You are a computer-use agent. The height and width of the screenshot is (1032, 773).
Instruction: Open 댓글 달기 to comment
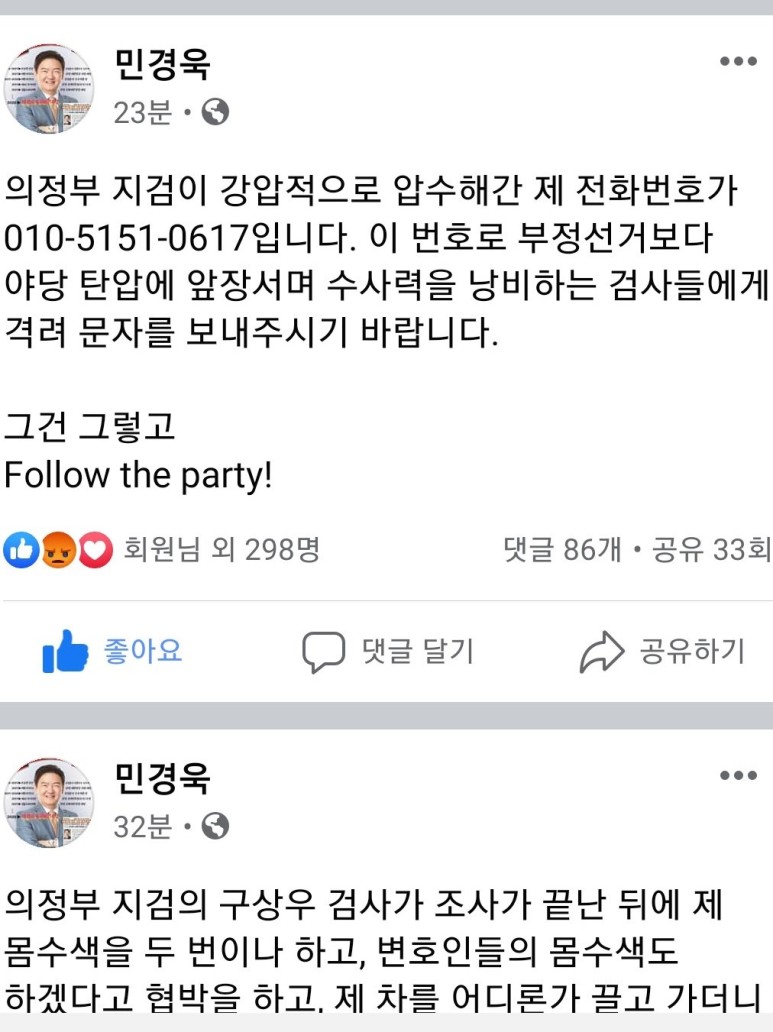tap(388, 652)
